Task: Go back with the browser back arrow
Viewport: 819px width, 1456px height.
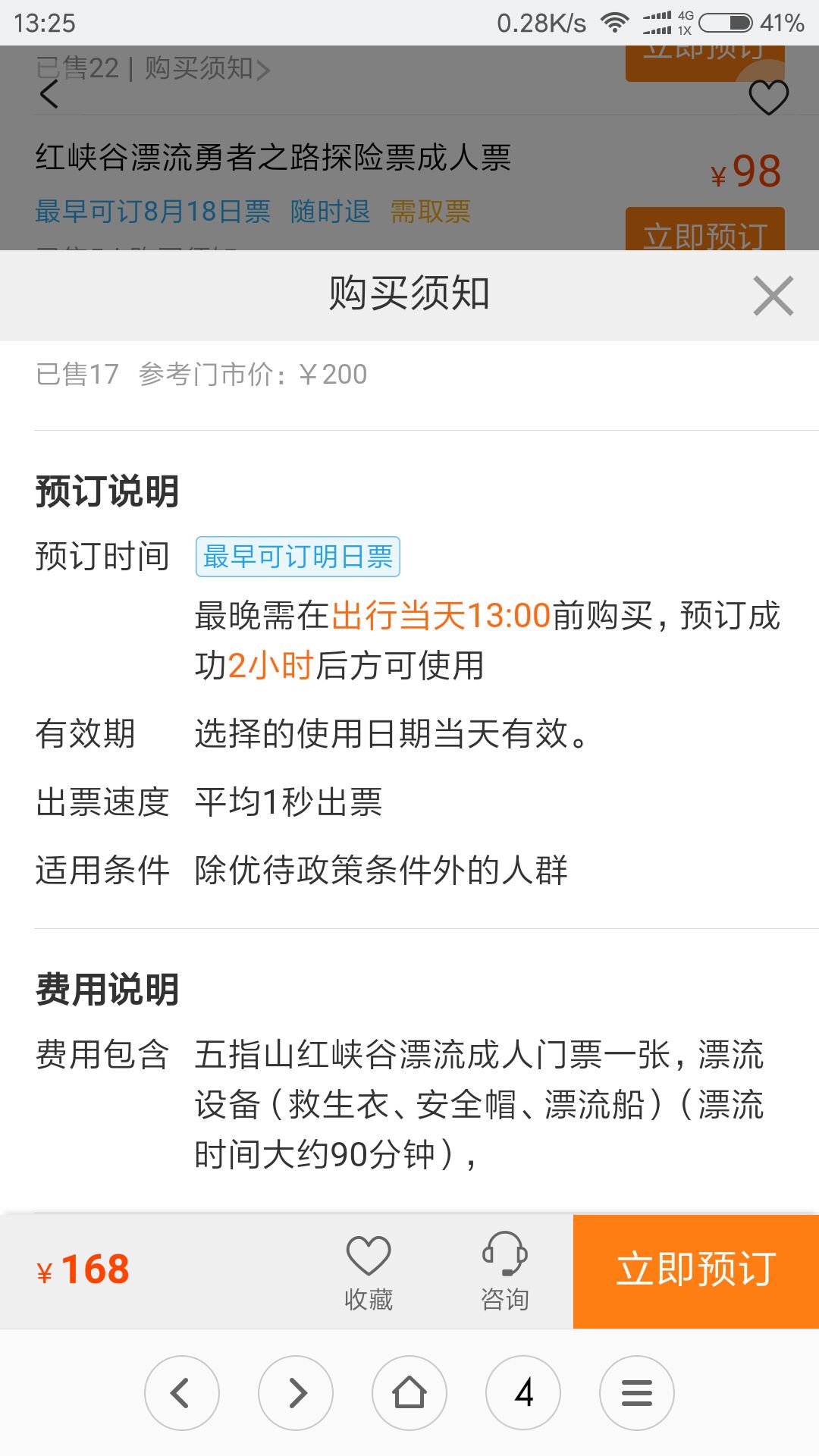Action: [182, 1393]
